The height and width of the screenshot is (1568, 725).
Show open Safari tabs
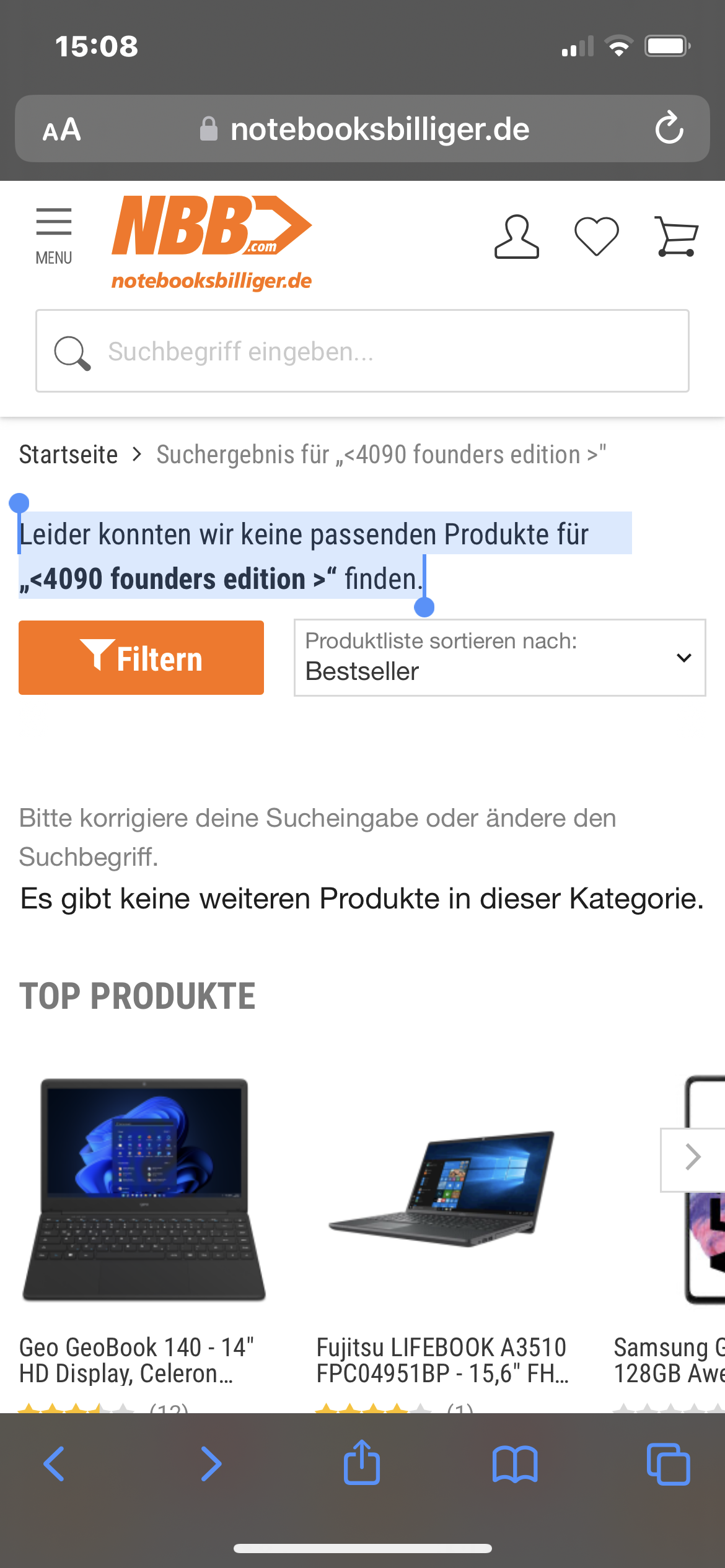(668, 1464)
